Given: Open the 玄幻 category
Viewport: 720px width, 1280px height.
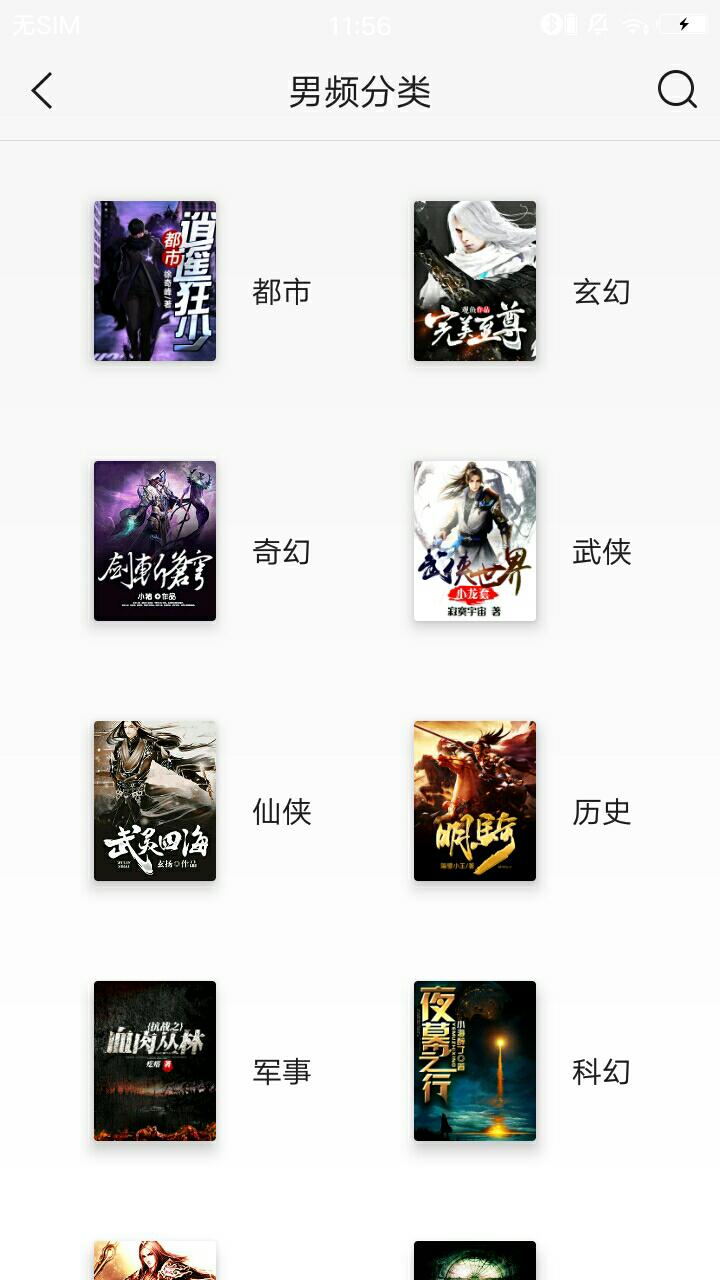Looking at the screenshot, I should pos(603,292).
